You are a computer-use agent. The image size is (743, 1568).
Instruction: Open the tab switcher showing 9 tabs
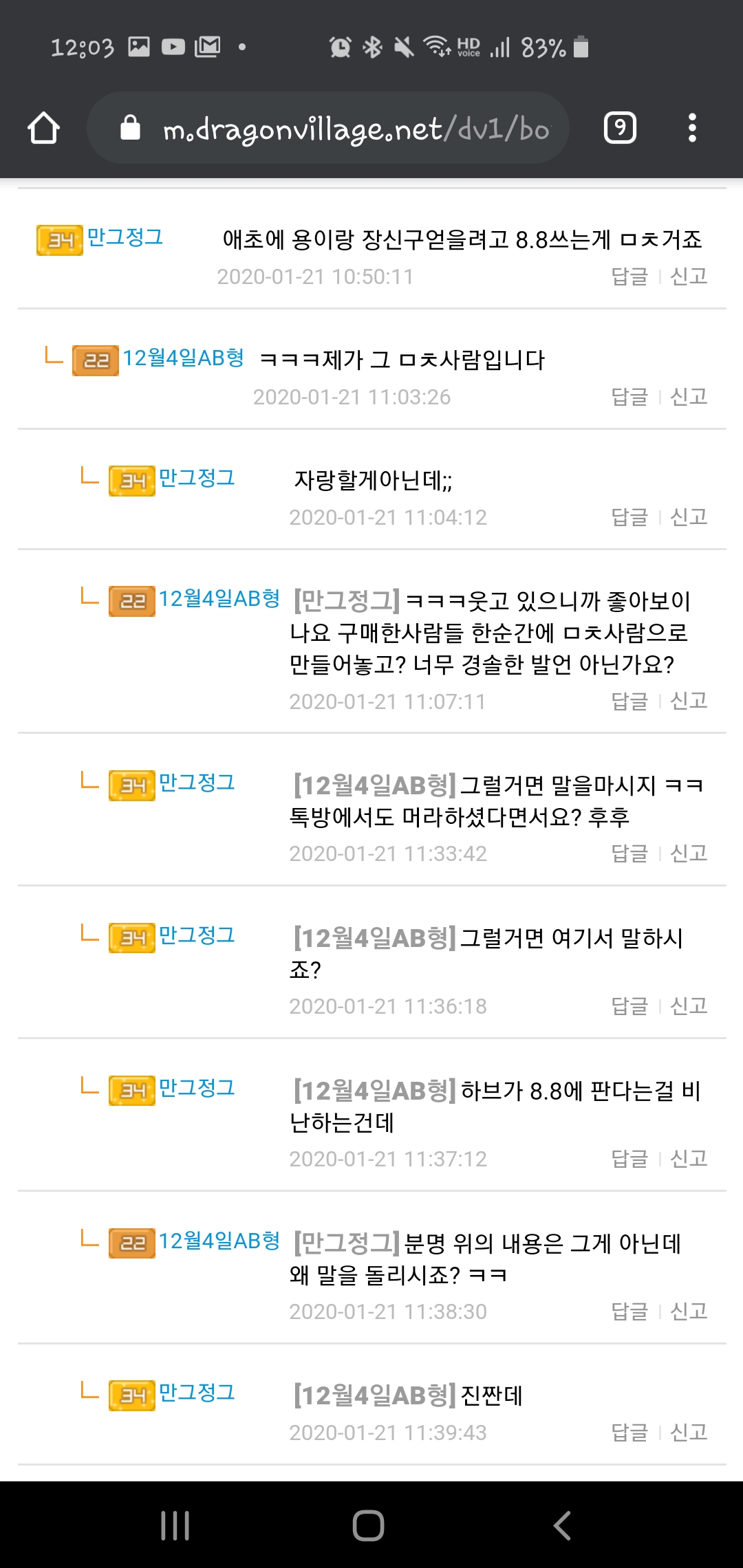619,128
